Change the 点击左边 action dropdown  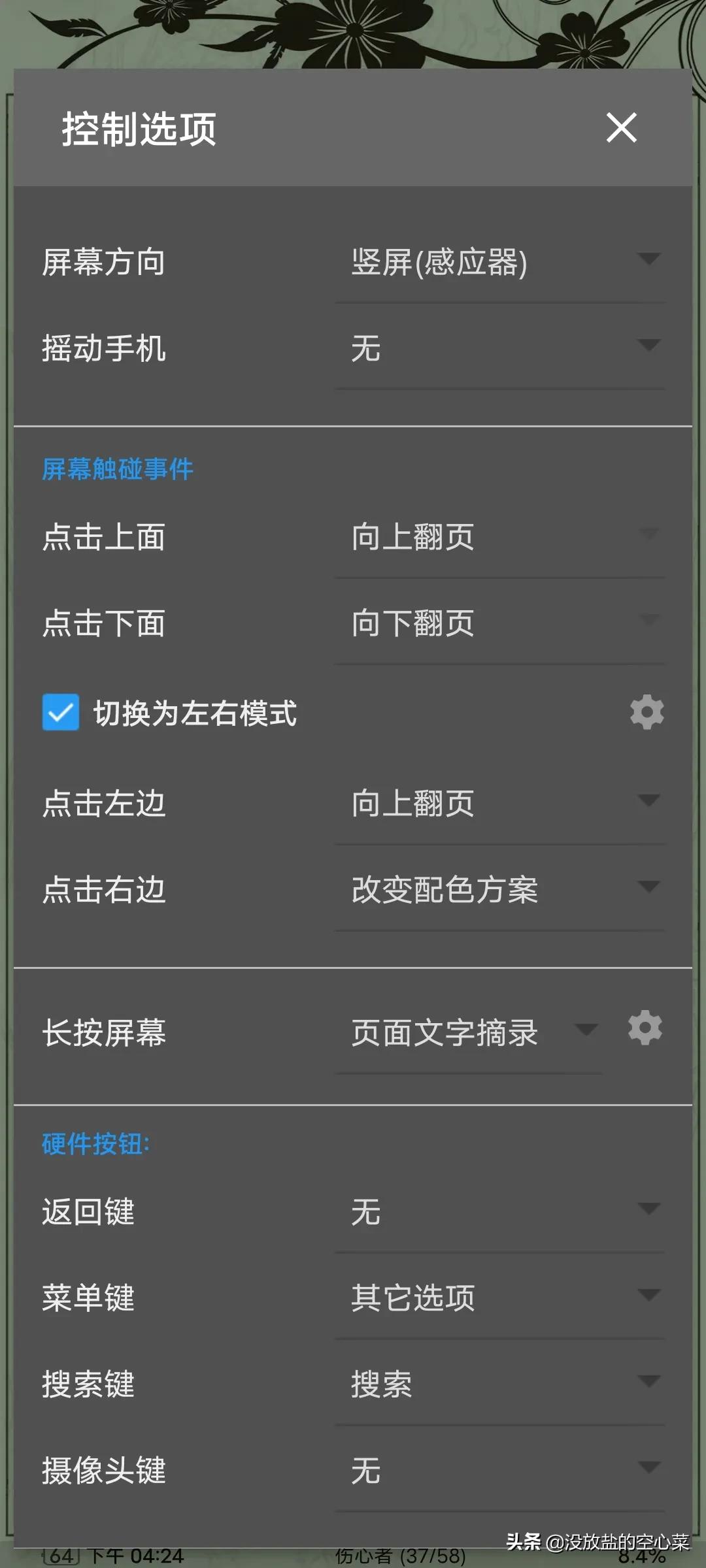tap(500, 804)
